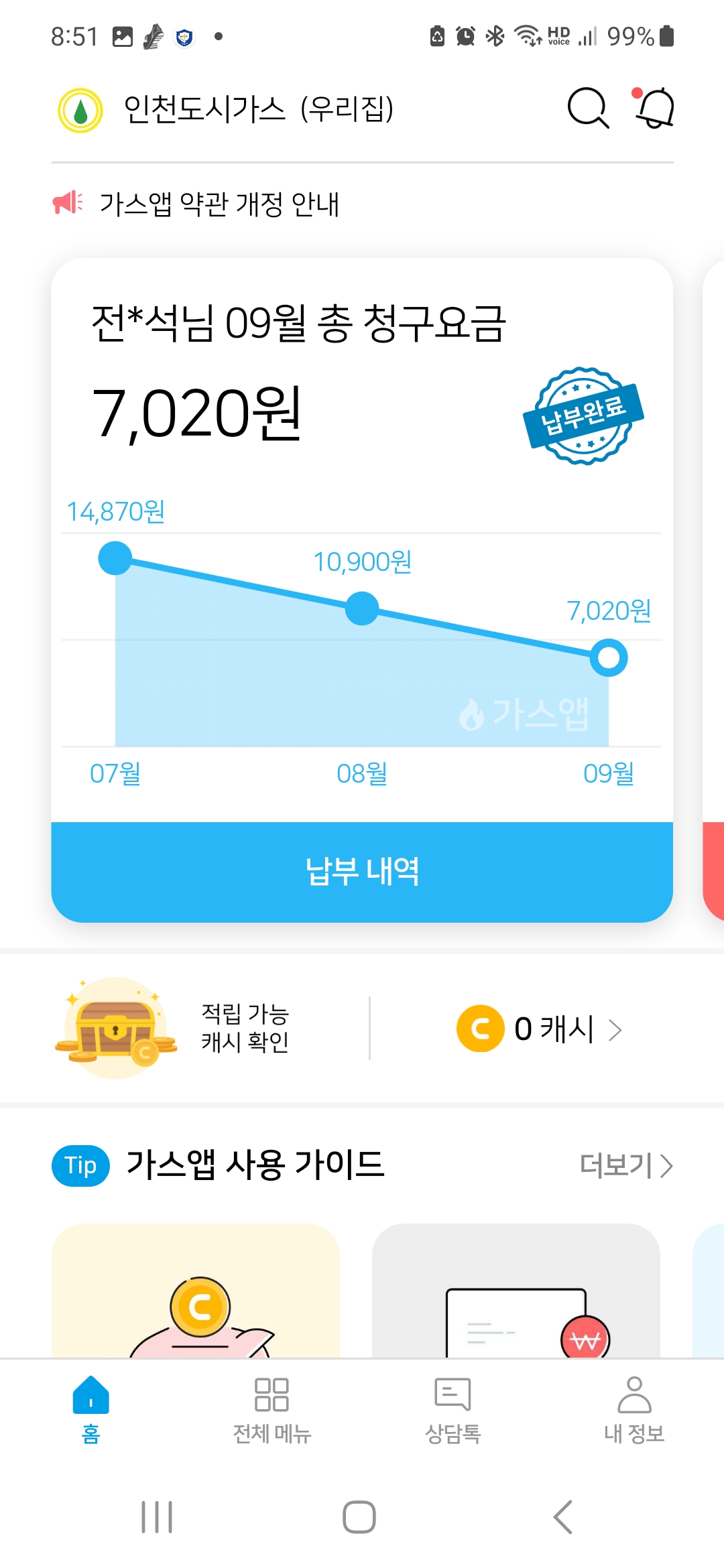Go to the 내 정보 tab
Viewport: 724px width, 1568px height.
pos(633,1409)
